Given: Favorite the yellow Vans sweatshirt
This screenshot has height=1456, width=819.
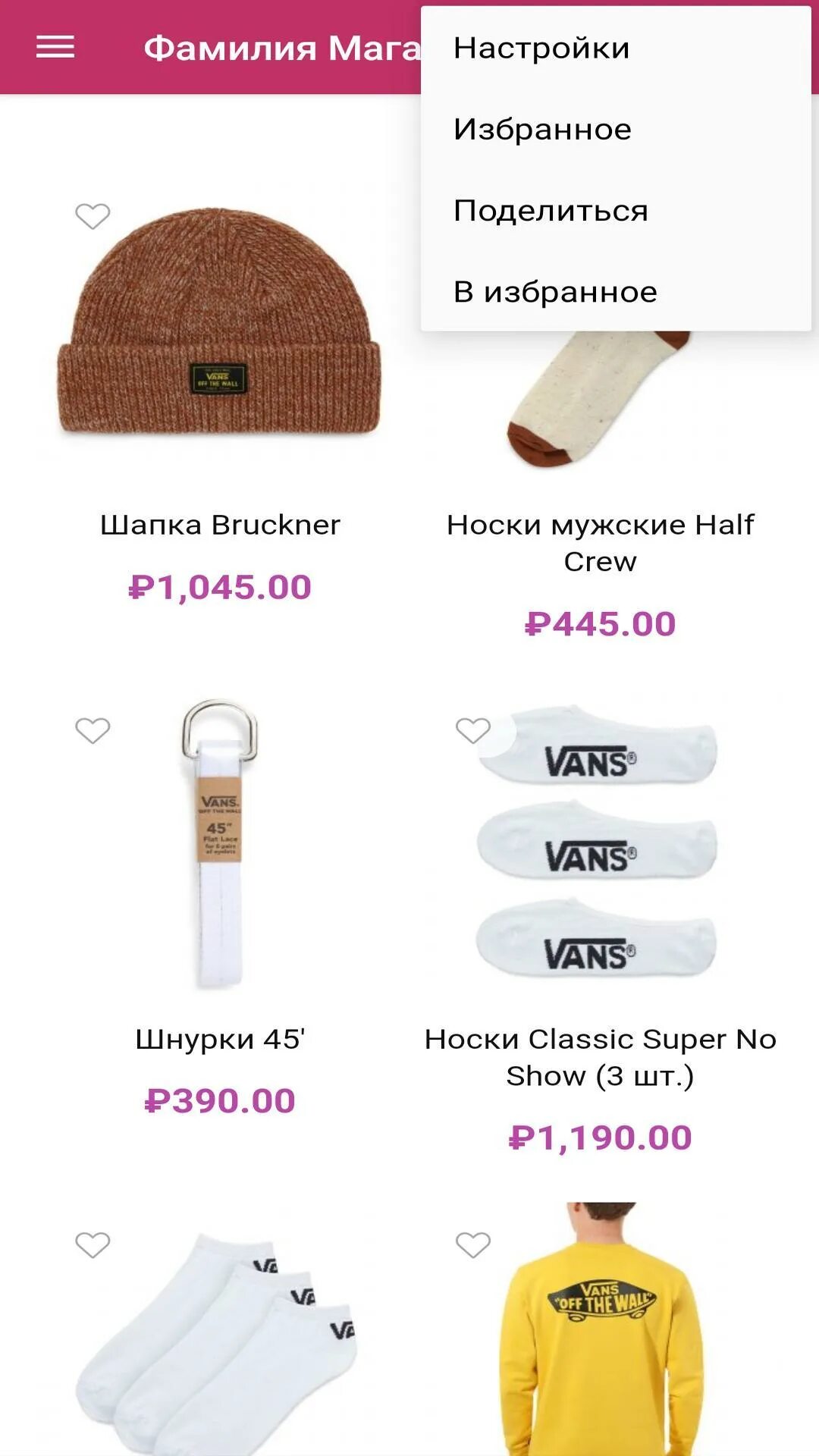Looking at the screenshot, I should tap(473, 1244).
